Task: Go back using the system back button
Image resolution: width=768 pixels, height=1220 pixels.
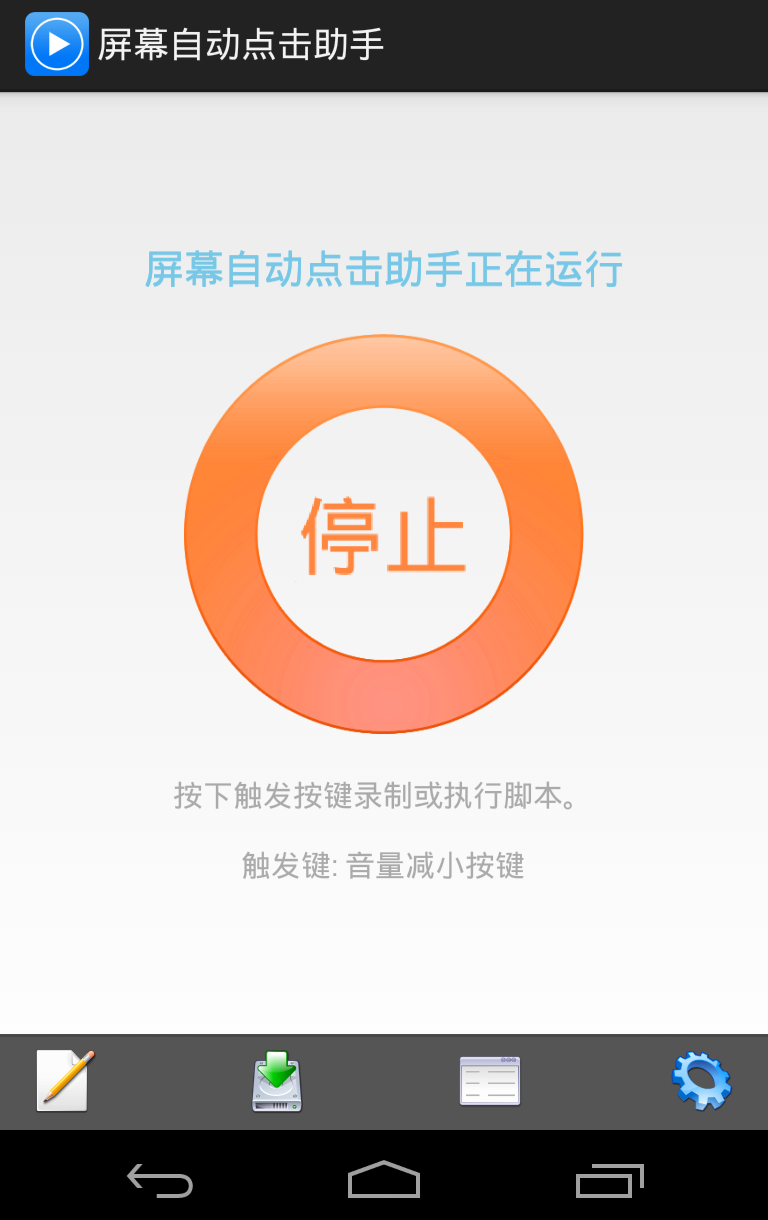Action: [x=160, y=1180]
